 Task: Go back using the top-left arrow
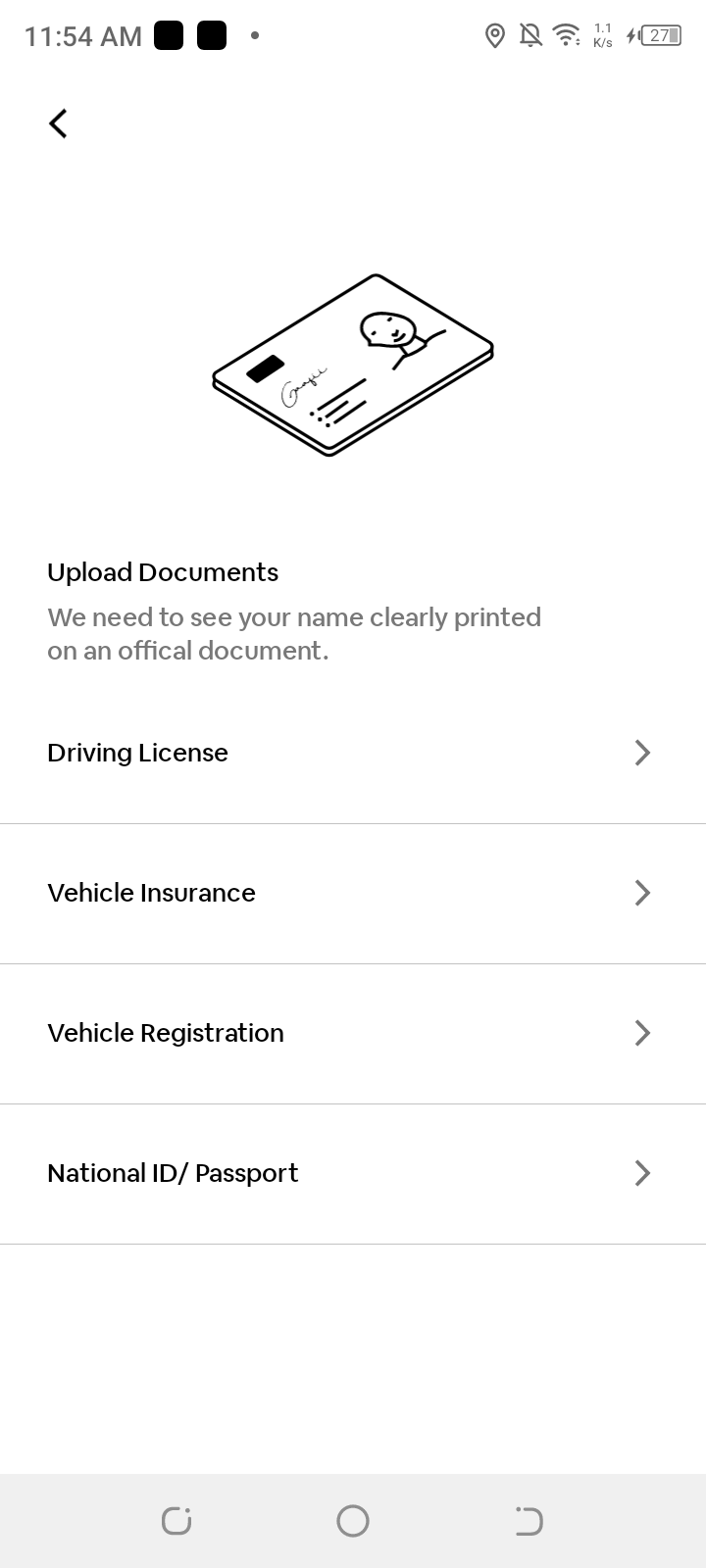58,123
